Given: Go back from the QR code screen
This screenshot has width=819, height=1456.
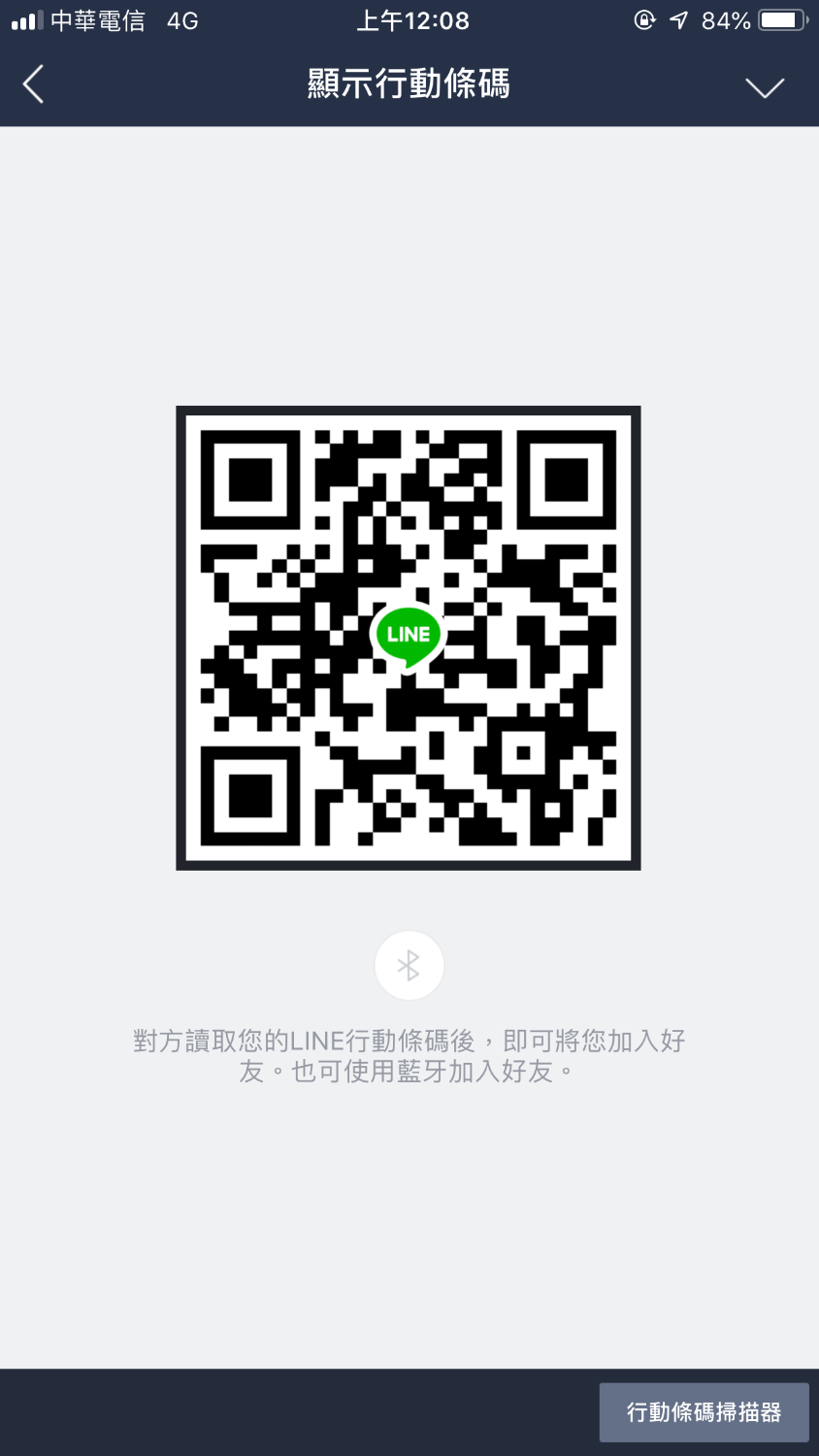Looking at the screenshot, I should [x=34, y=85].
